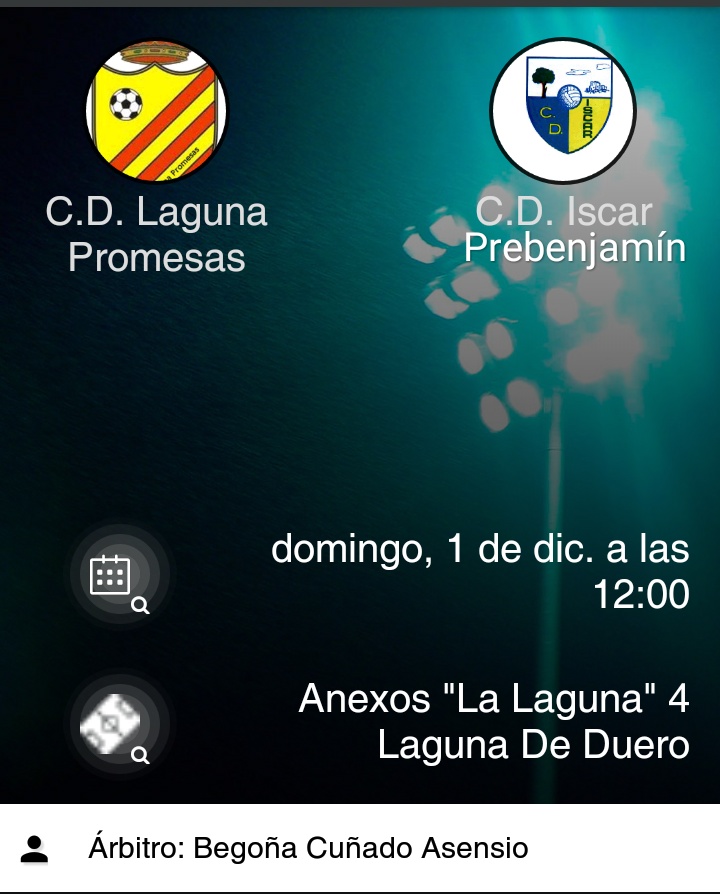Open the Árbitro Begoña Cuñado Asensio row
The width and height of the screenshot is (720, 896).
coord(360,849)
